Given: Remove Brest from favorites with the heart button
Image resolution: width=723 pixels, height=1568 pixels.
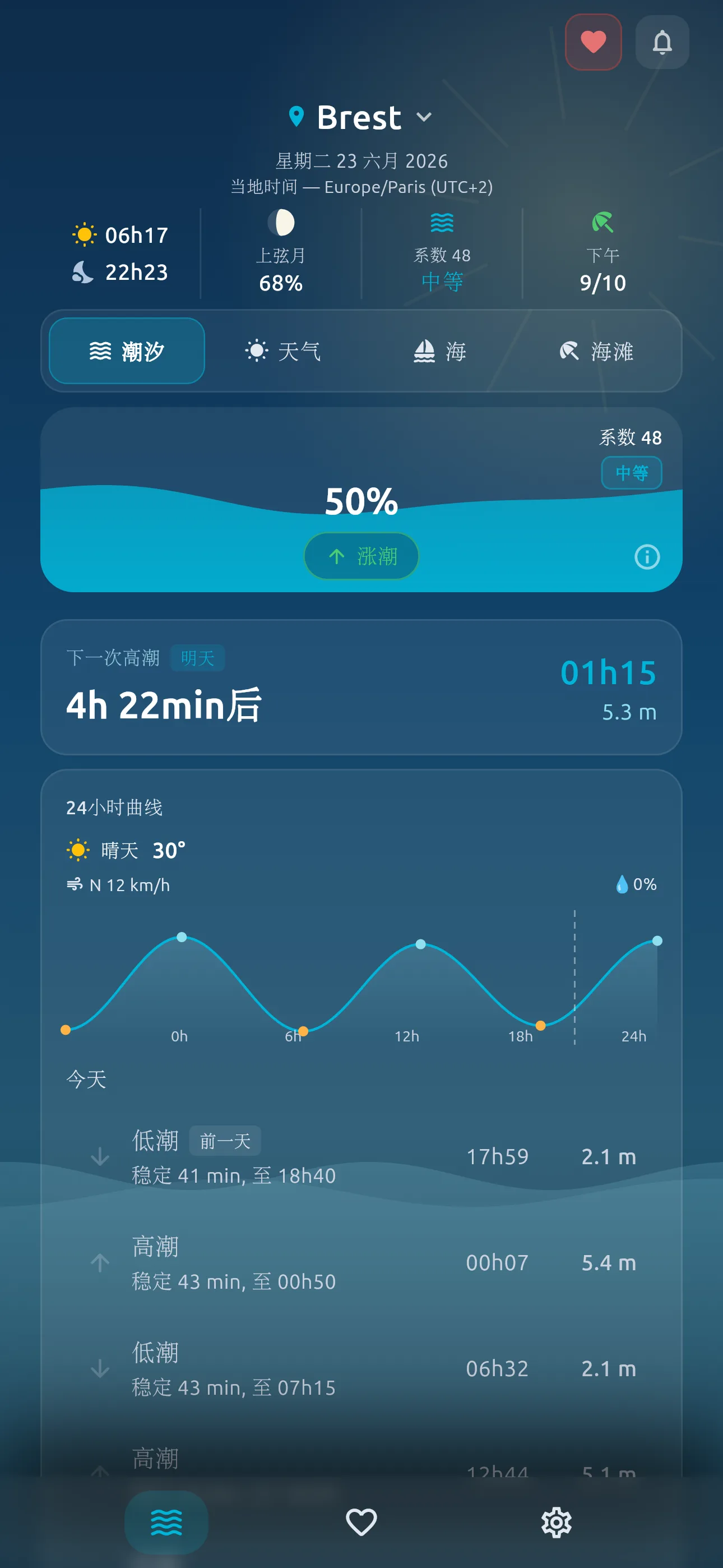Looking at the screenshot, I should pos(593,42).
